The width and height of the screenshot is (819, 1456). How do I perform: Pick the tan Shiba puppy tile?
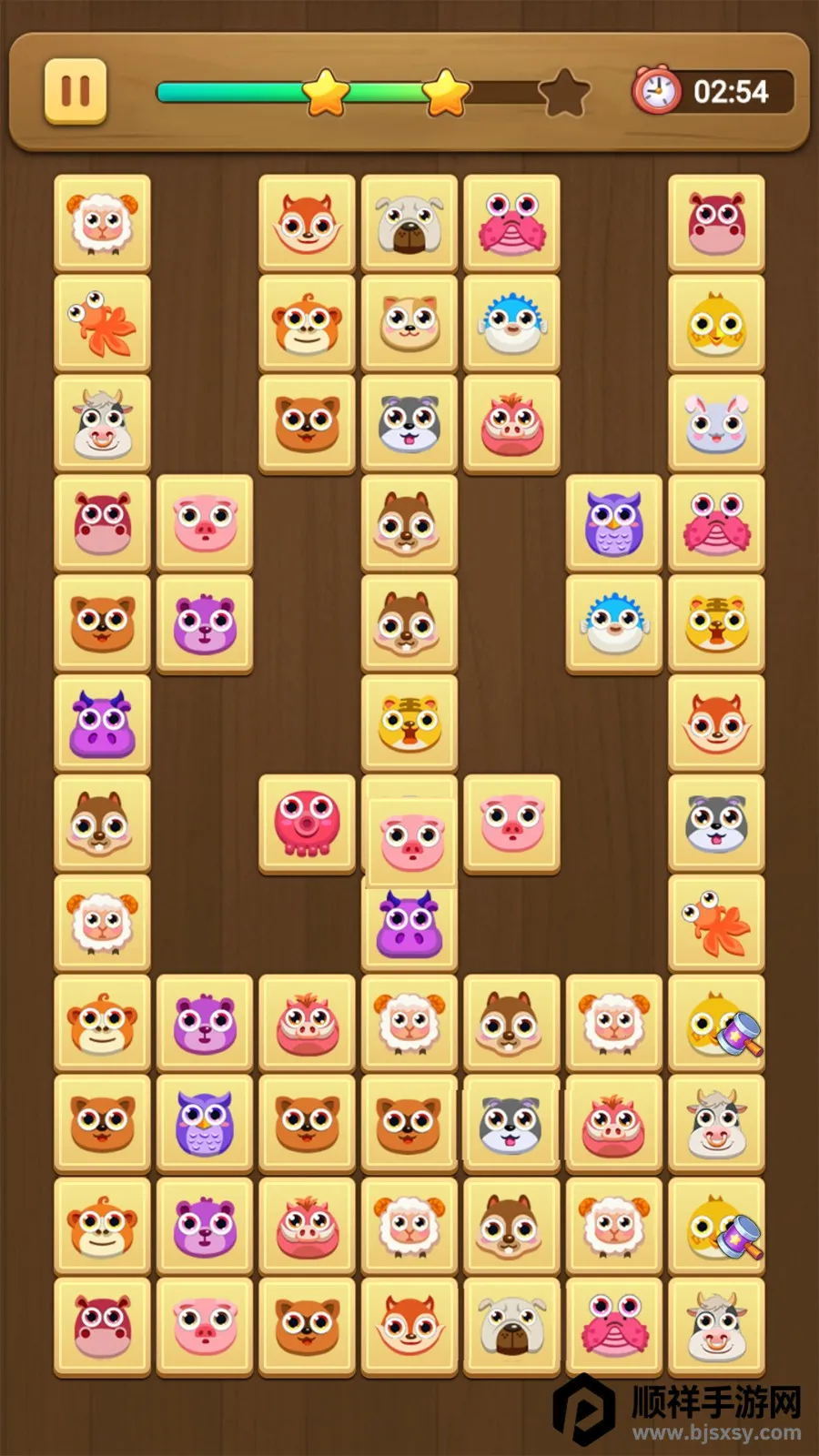click(409, 323)
